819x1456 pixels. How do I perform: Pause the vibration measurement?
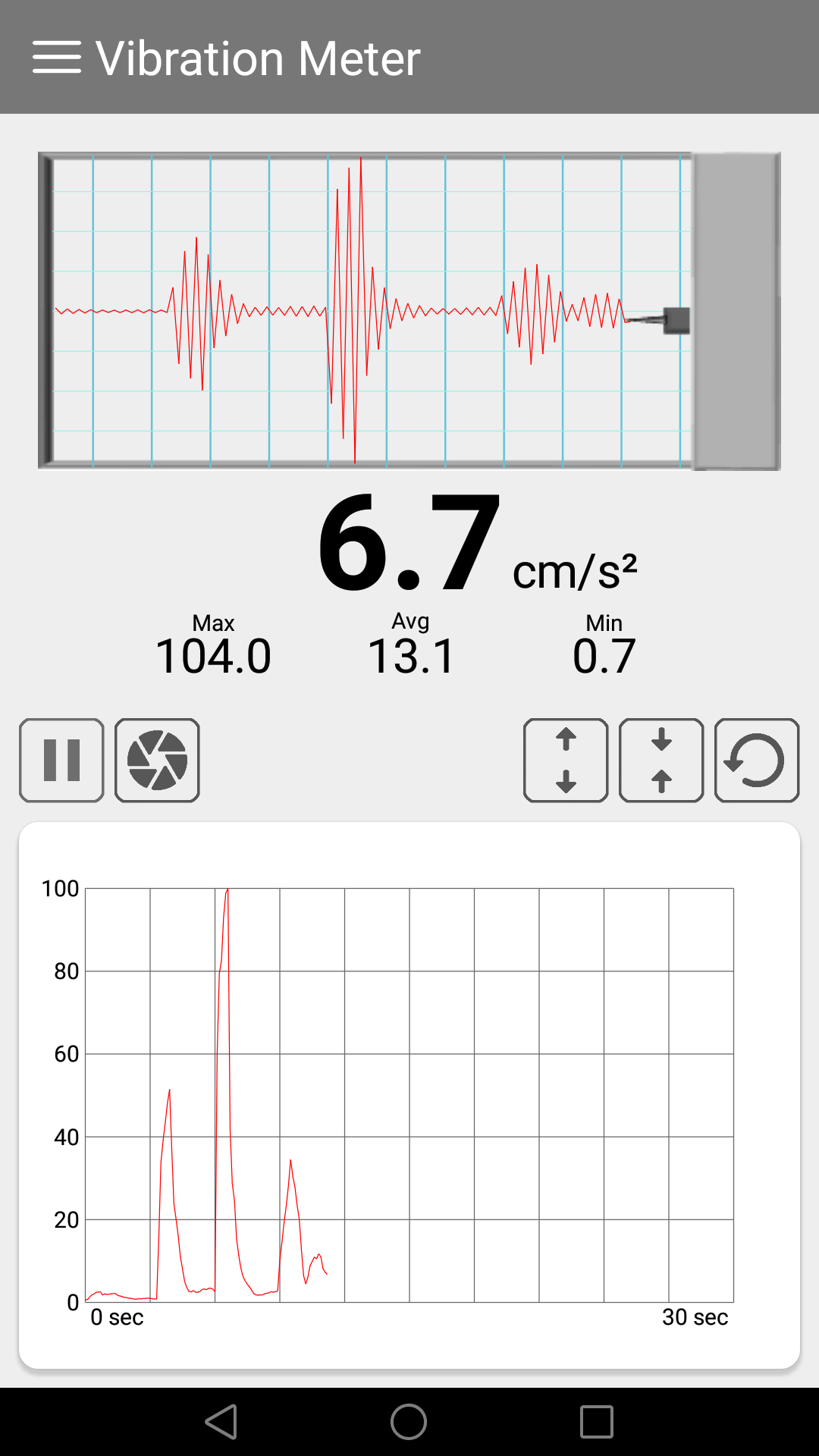pos(61,760)
